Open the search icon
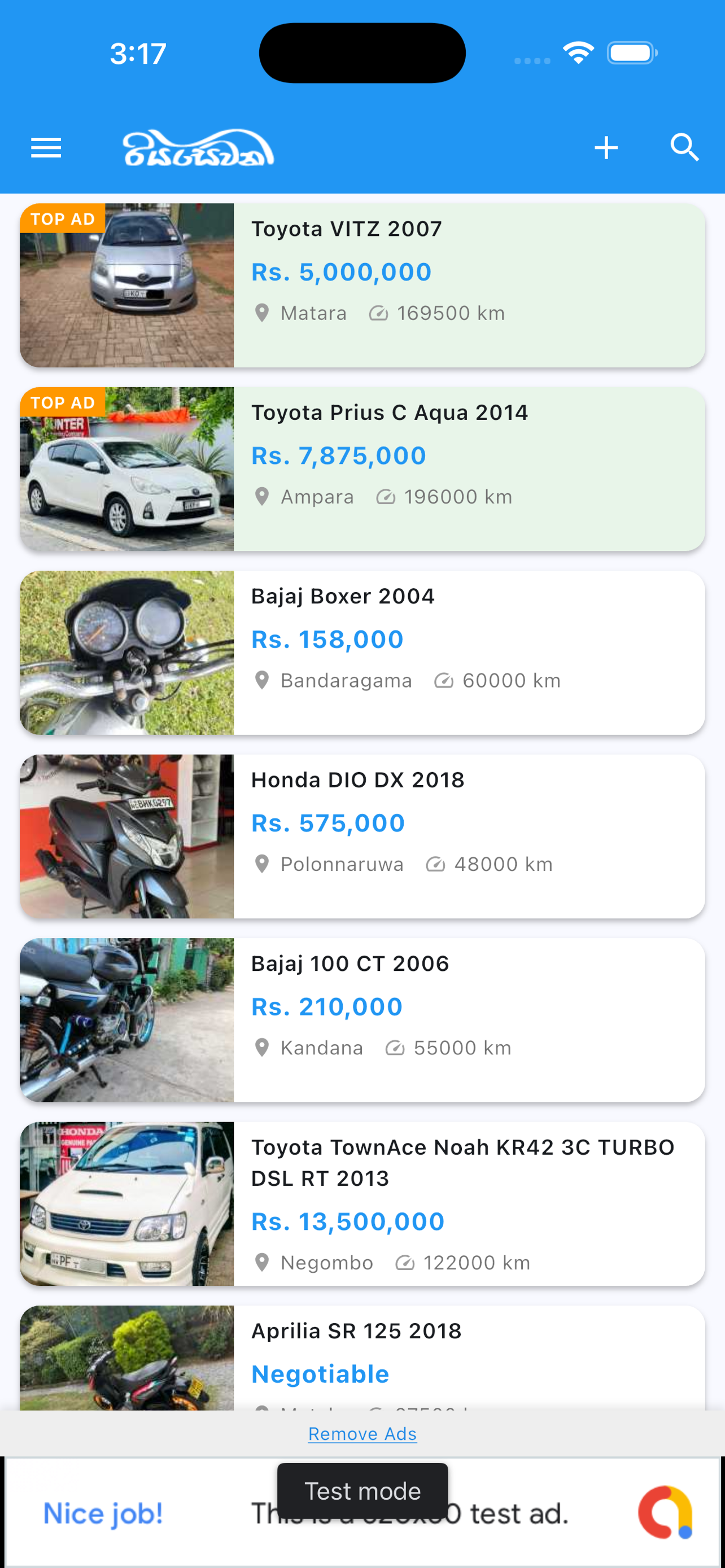The height and width of the screenshot is (1568, 725). (684, 147)
